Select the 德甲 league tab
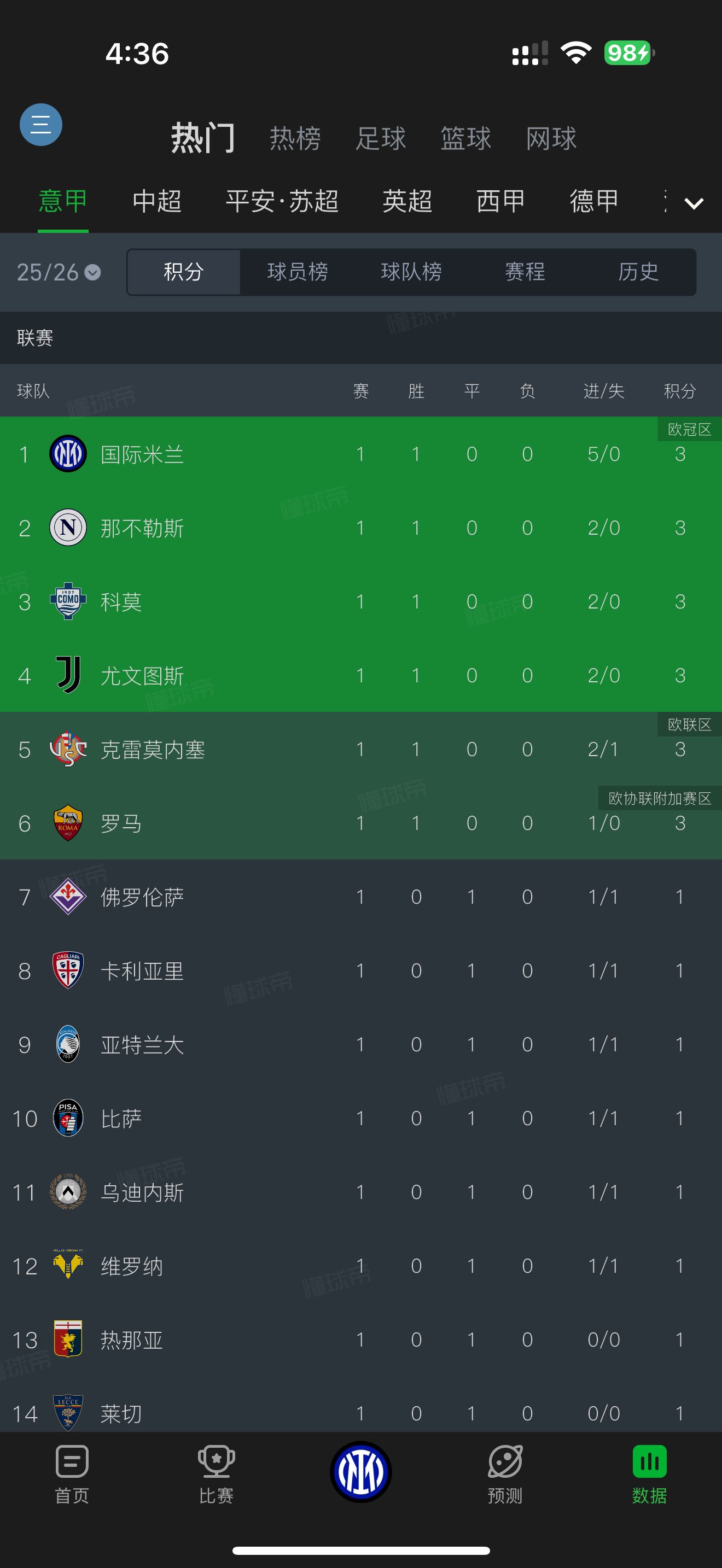This screenshot has height=1568, width=722. tap(594, 201)
